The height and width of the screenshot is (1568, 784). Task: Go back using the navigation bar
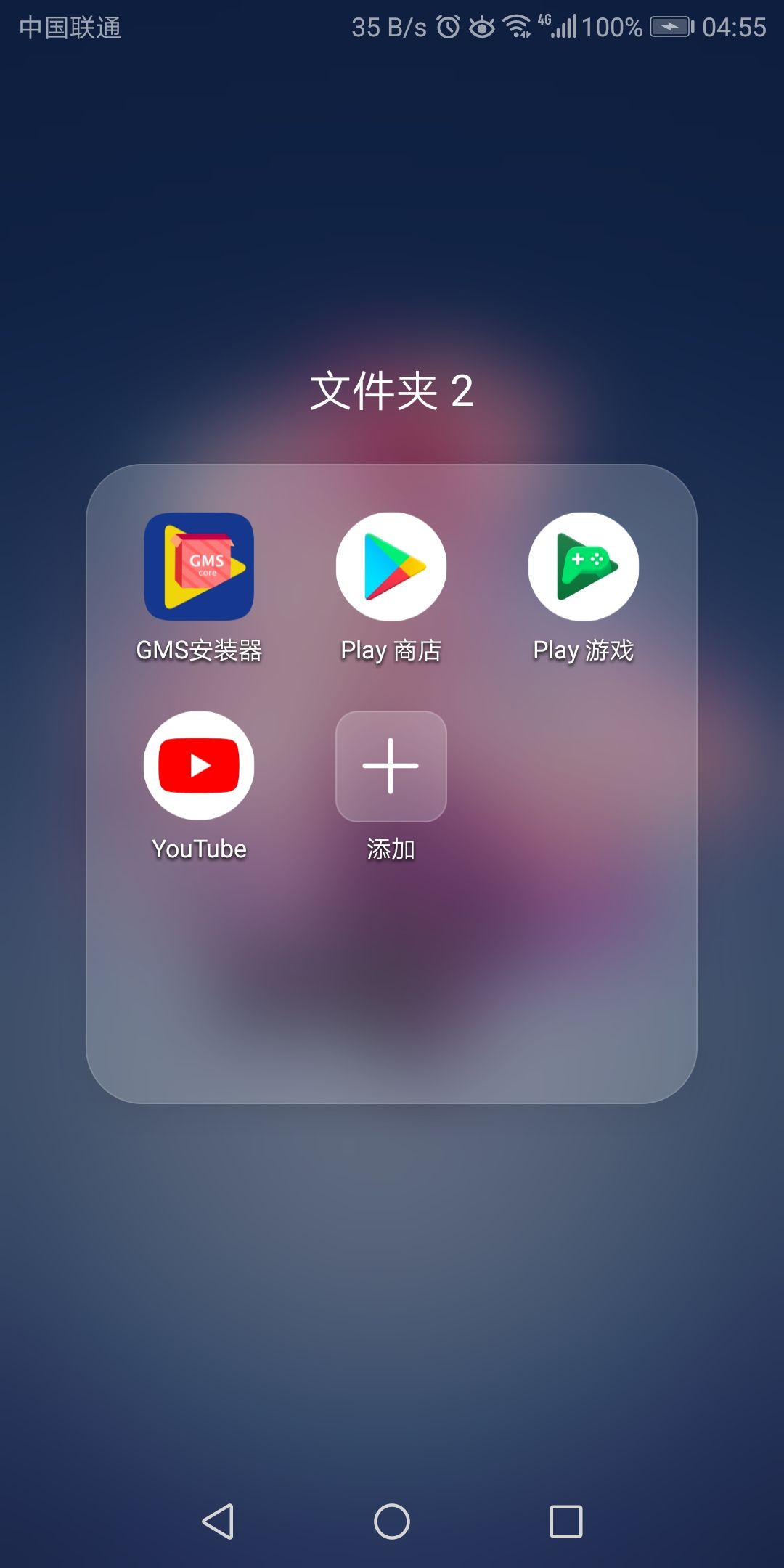218,1521
